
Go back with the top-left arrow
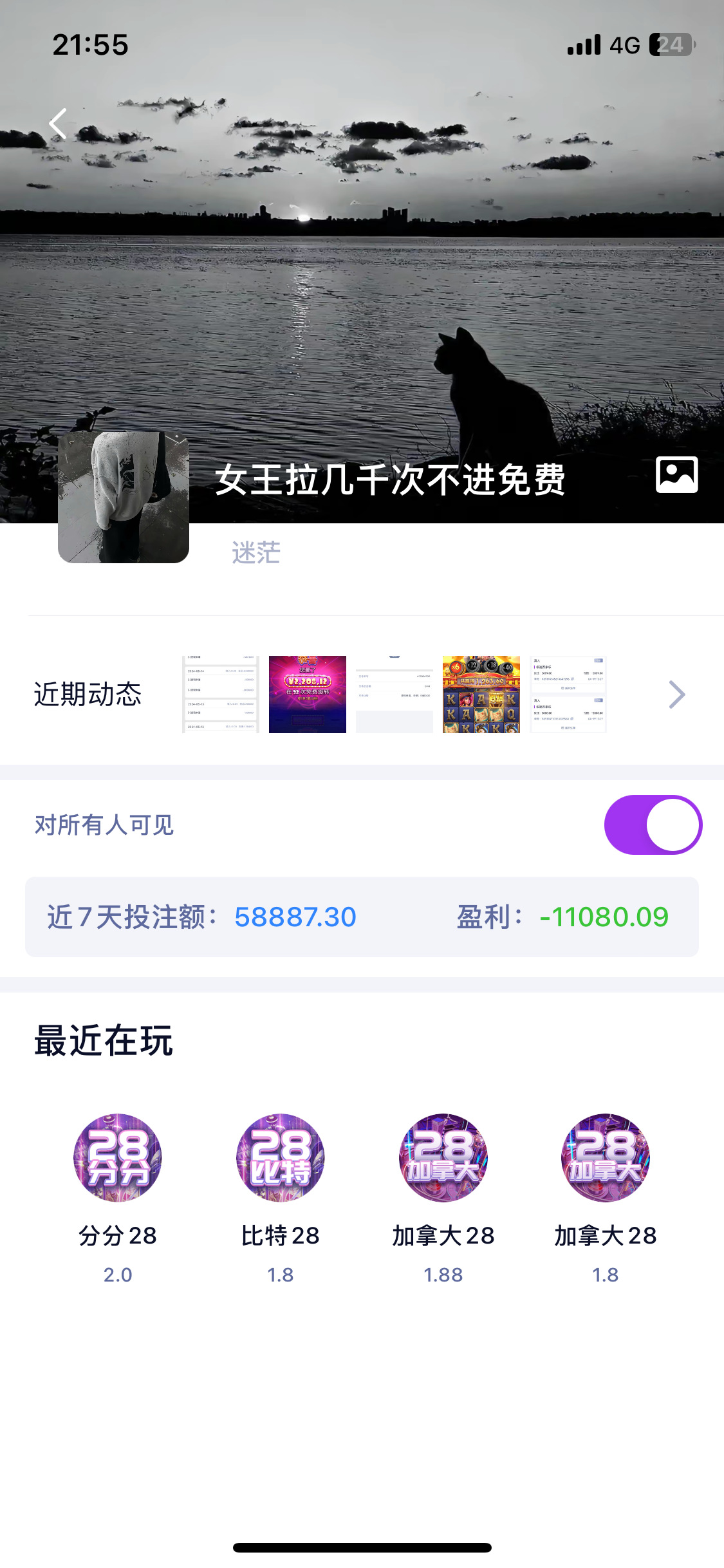coord(59,124)
